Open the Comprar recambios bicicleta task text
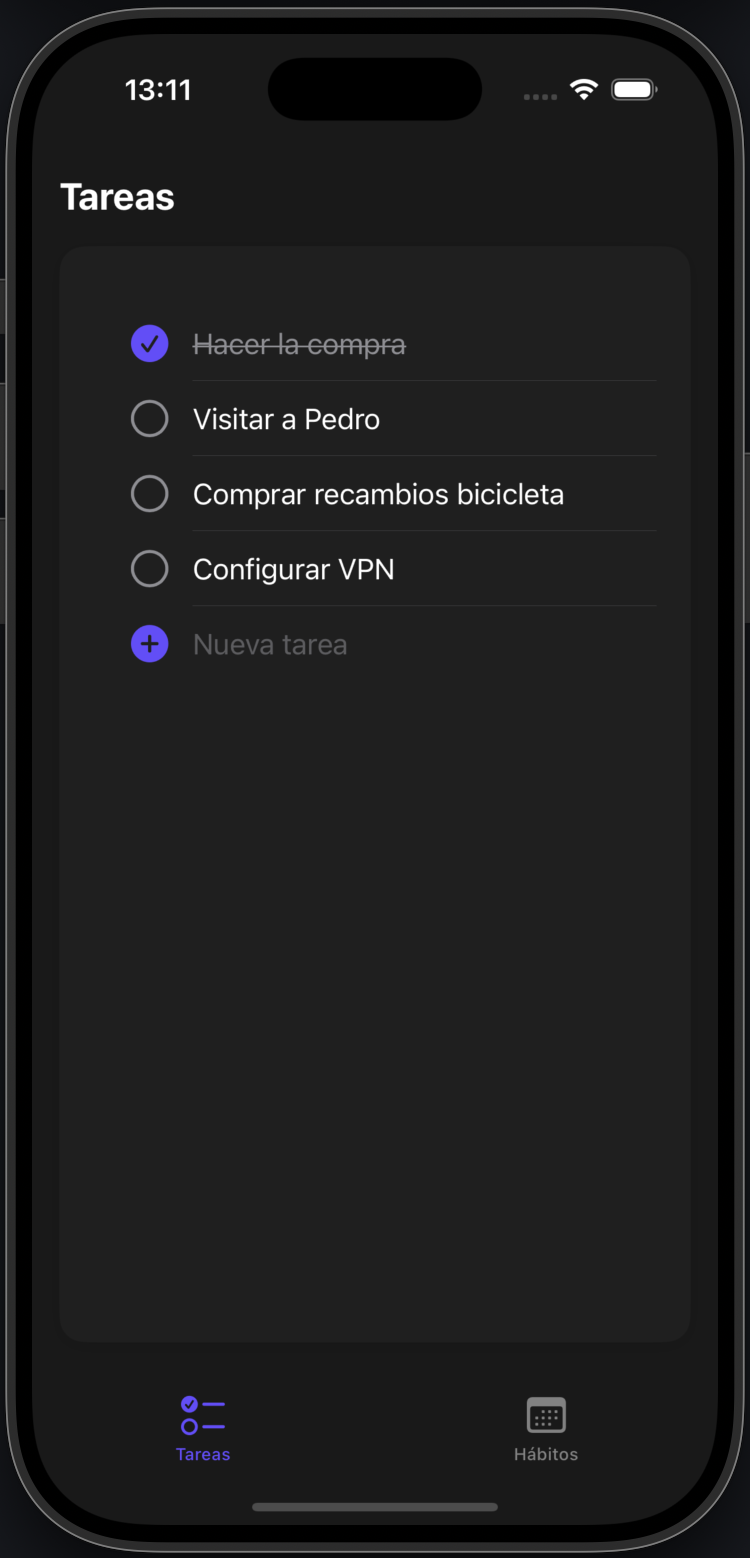The height and width of the screenshot is (1558, 750). coord(378,494)
